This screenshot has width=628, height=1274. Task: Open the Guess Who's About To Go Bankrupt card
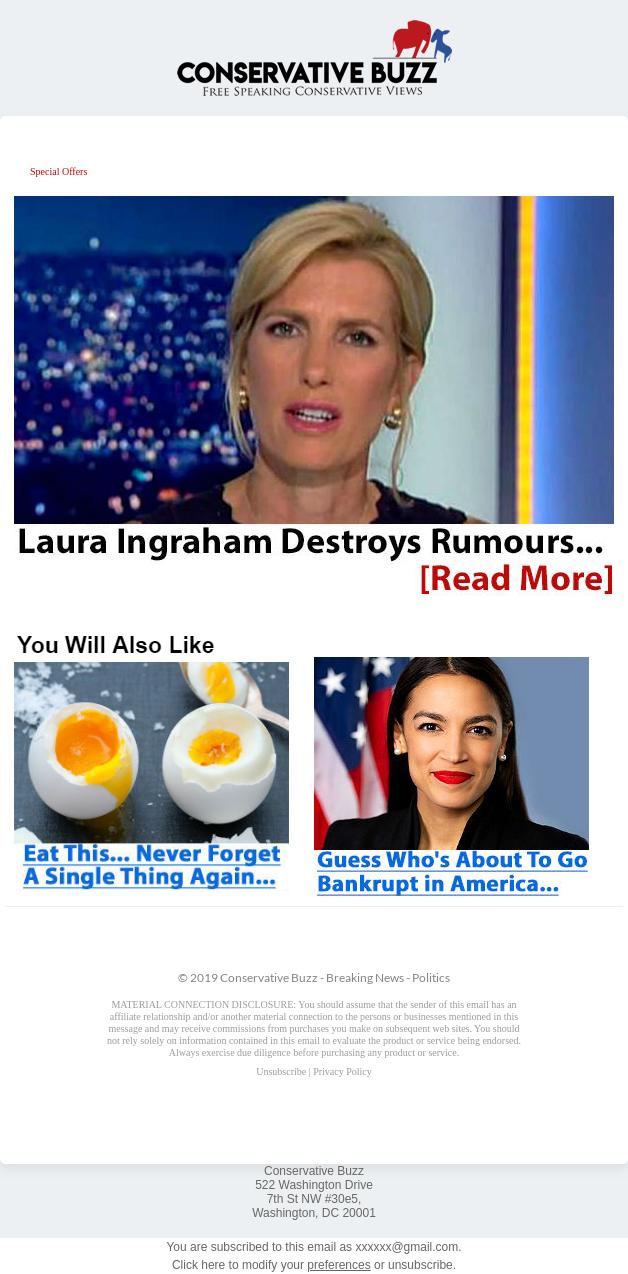(x=451, y=777)
